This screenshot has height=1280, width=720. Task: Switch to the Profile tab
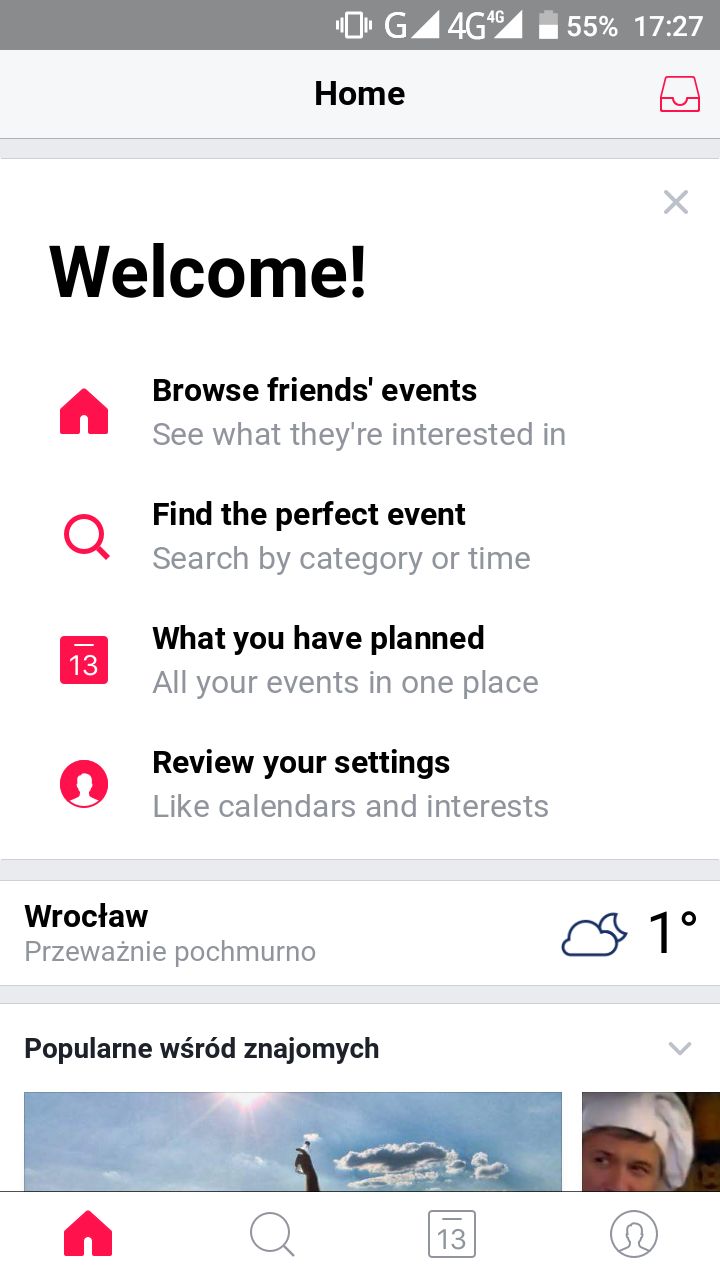point(633,1236)
